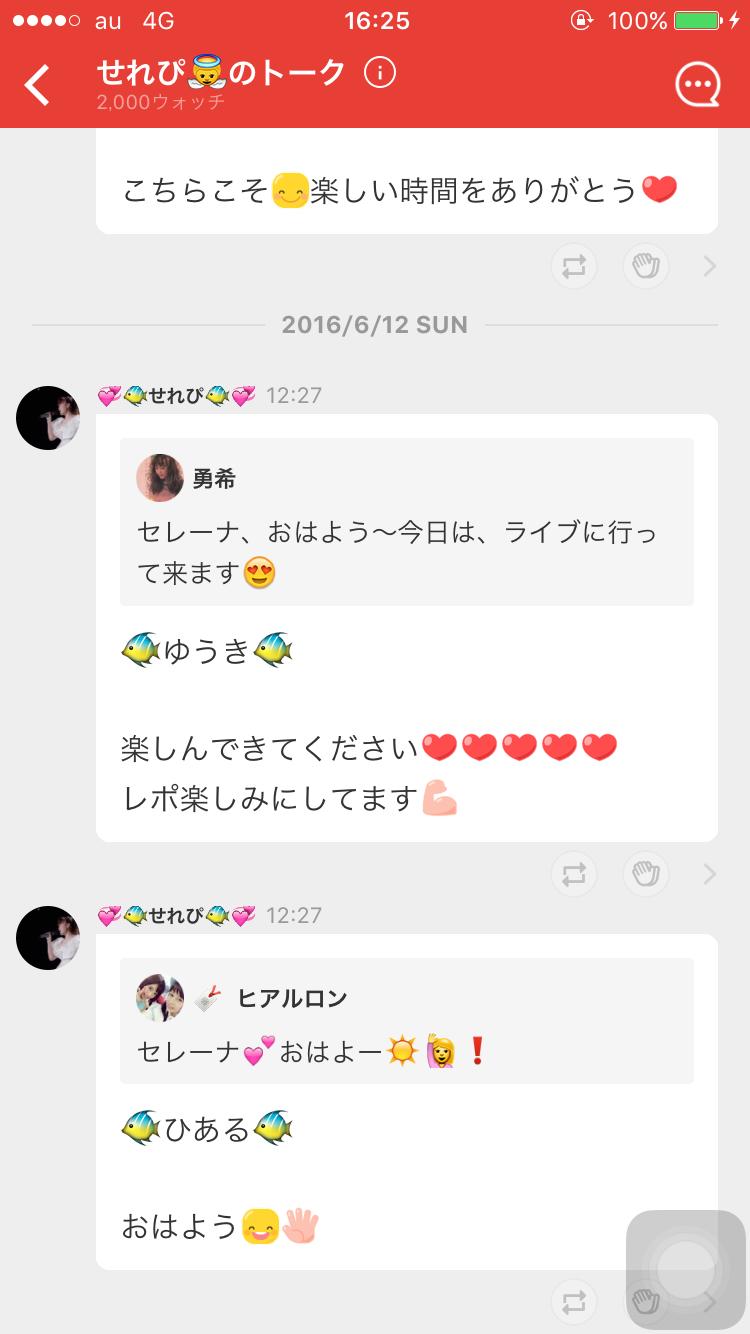The width and height of the screenshot is (750, 1334).
Task: Open the speech bubble icon in the top right corner
Action: coord(700,82)
